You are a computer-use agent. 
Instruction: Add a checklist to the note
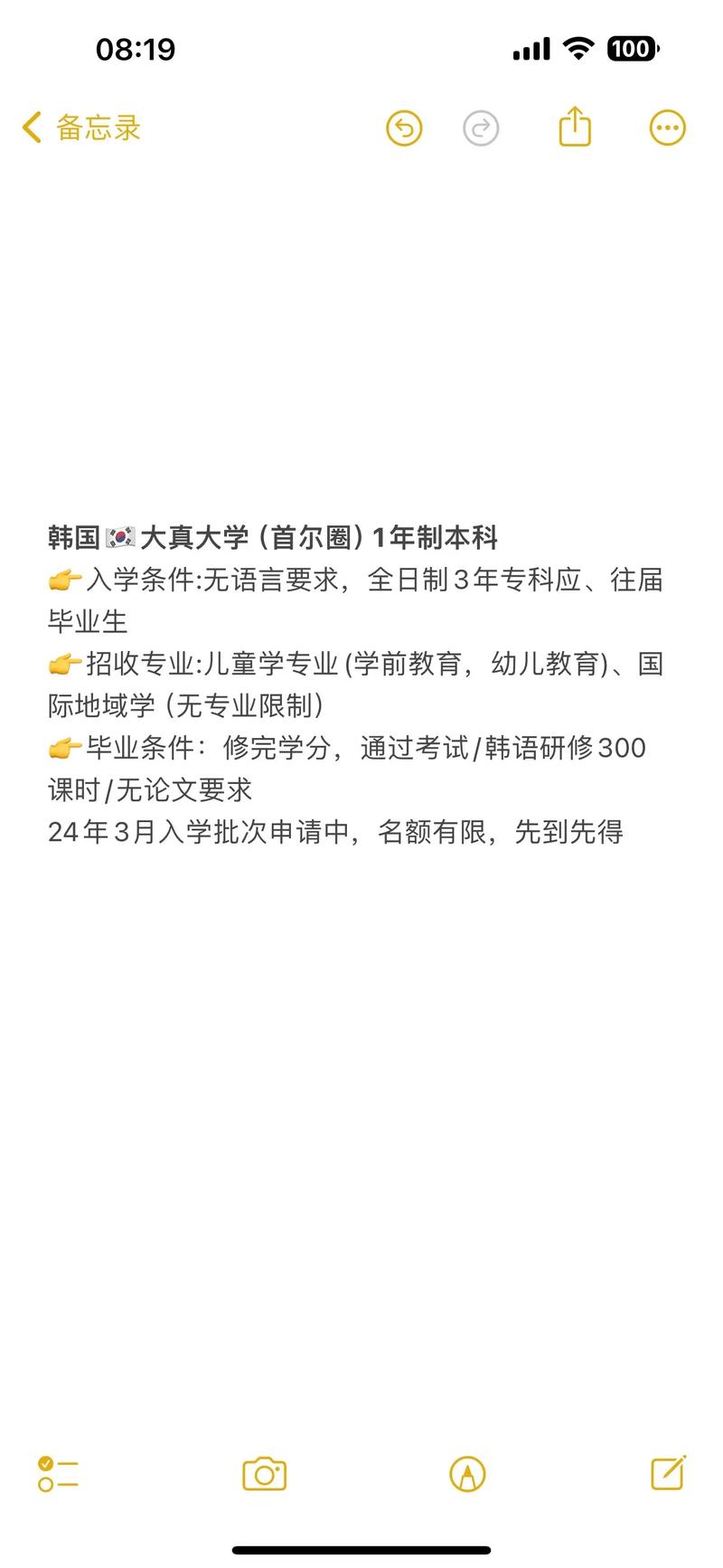pyautogui.click(x=58, y=1474)
